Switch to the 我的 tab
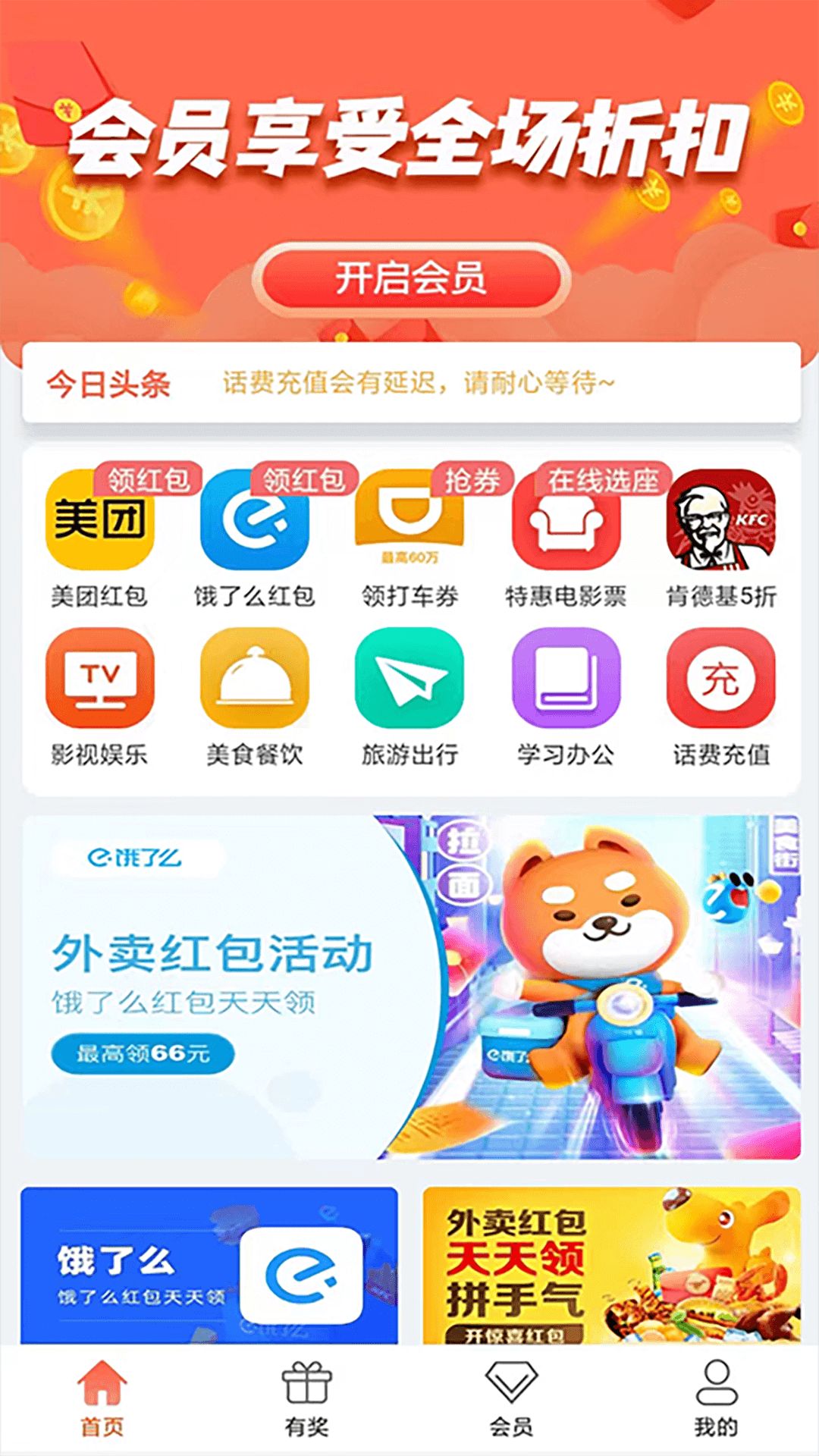 click(x=716, y=1399)
